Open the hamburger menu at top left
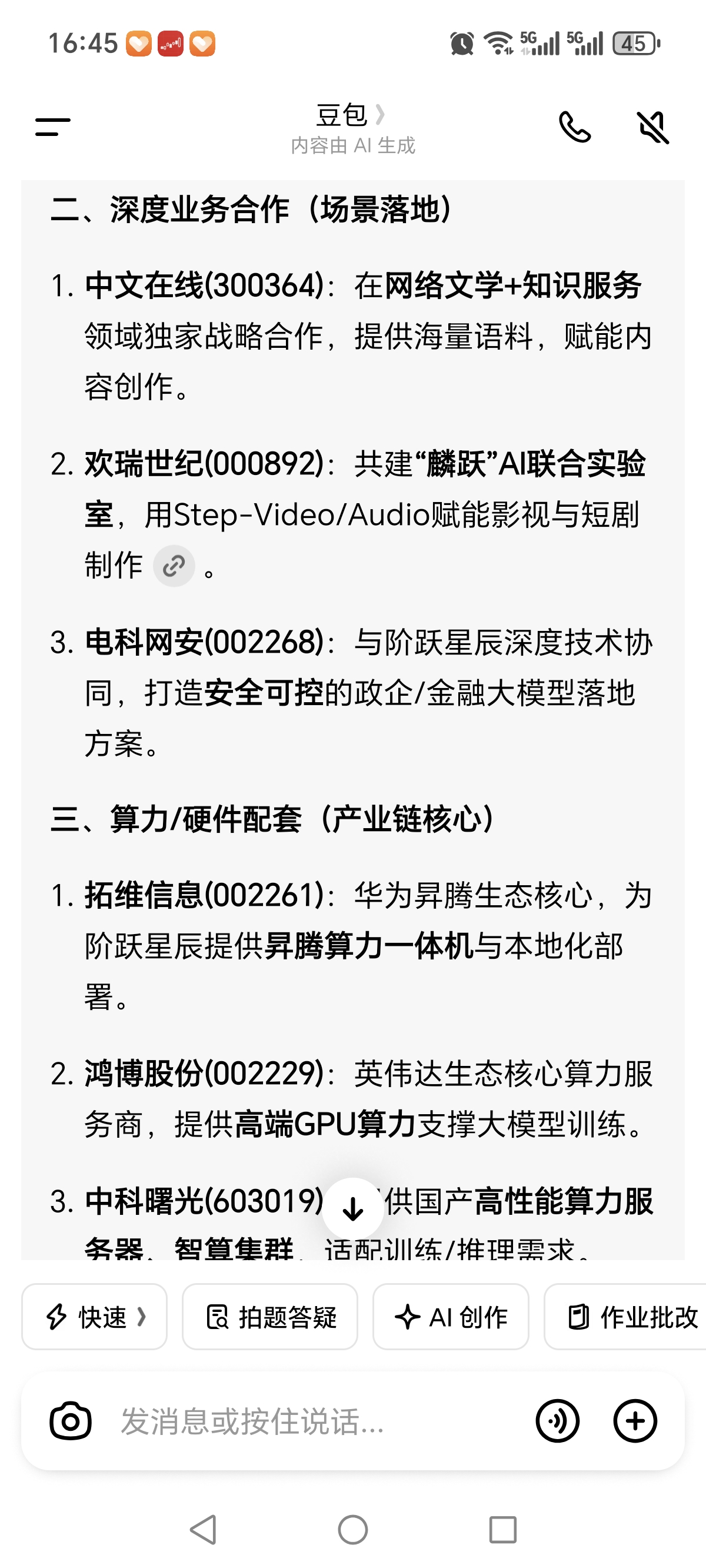The image size is (706, 1568). tap(53, 127)
